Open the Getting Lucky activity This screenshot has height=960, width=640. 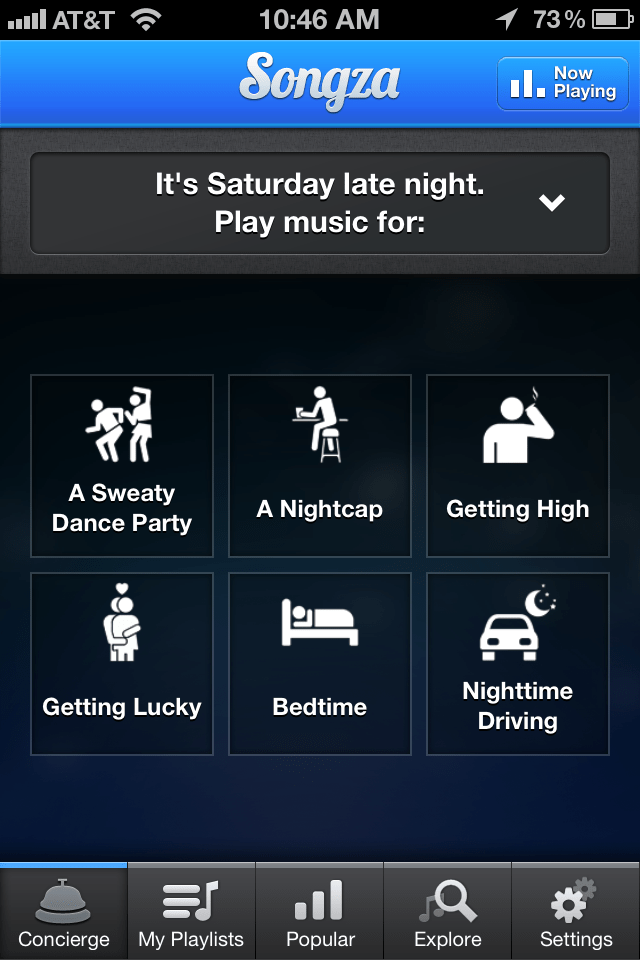point(122,664)
